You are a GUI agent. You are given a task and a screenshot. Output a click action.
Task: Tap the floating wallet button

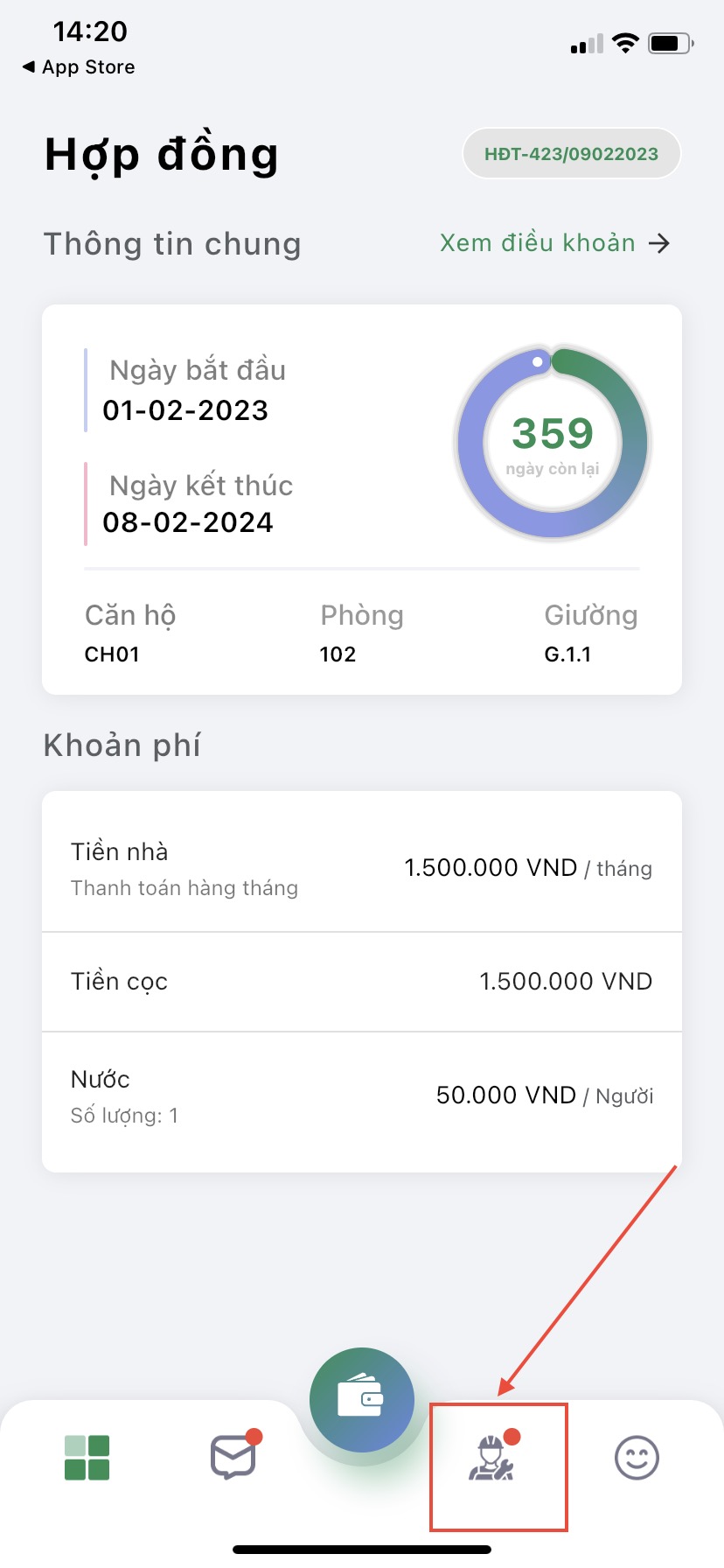click(x=361, y=1399)
